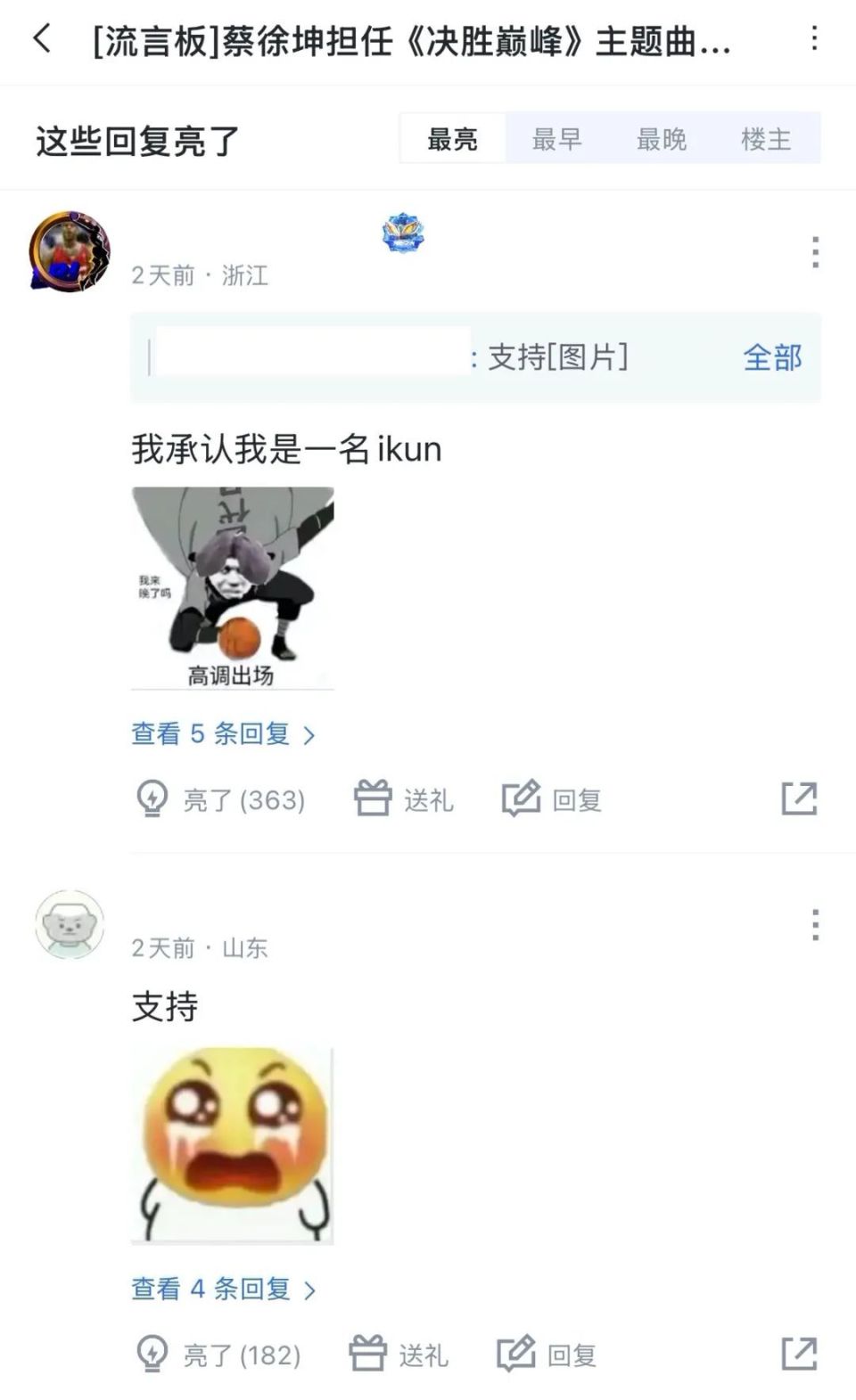
Task: Switch to the 最晚 tab
Action: pyautogui.click(x=662, y=139)
